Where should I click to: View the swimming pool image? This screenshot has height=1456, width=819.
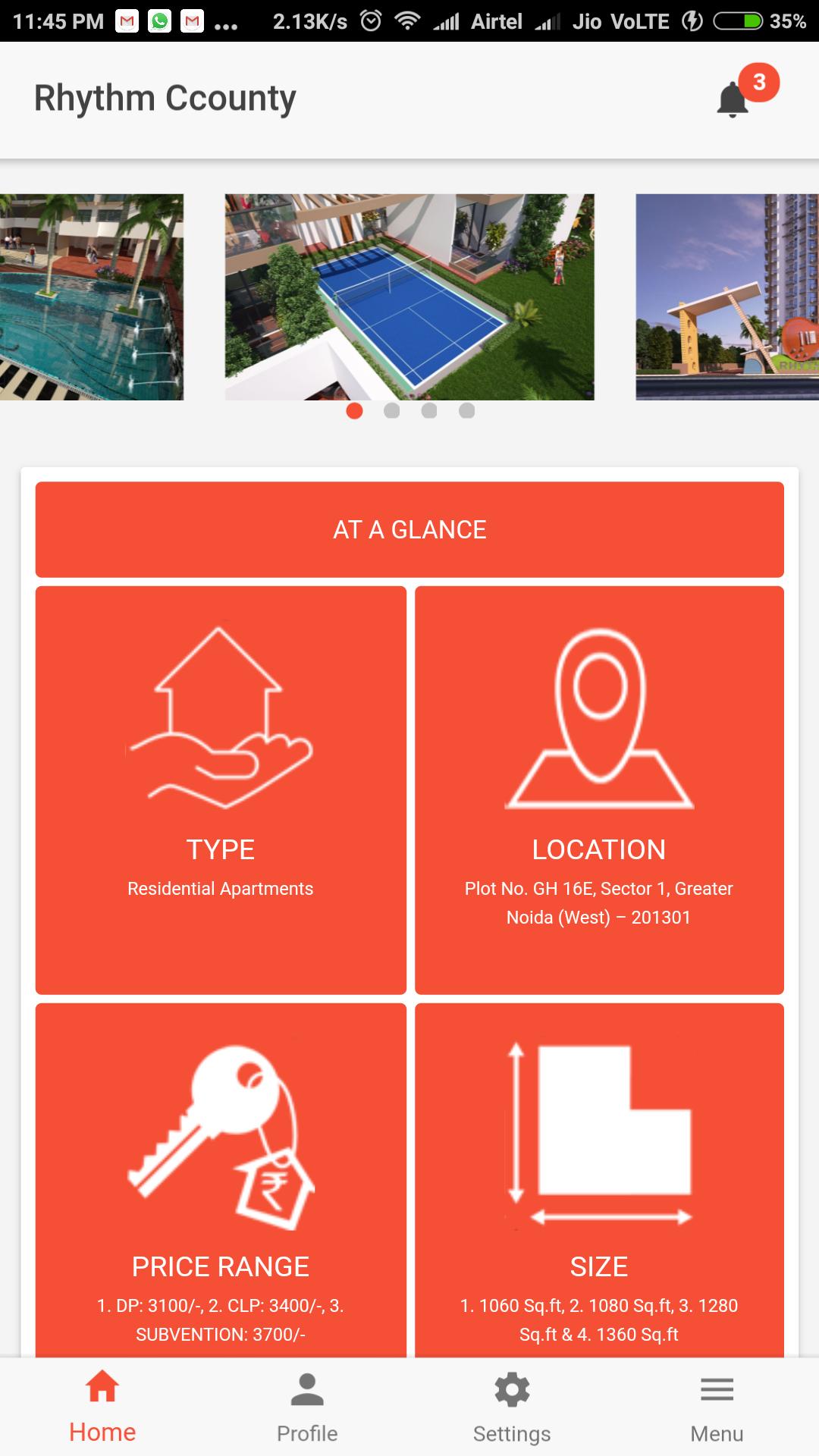(x=91, y=297)
